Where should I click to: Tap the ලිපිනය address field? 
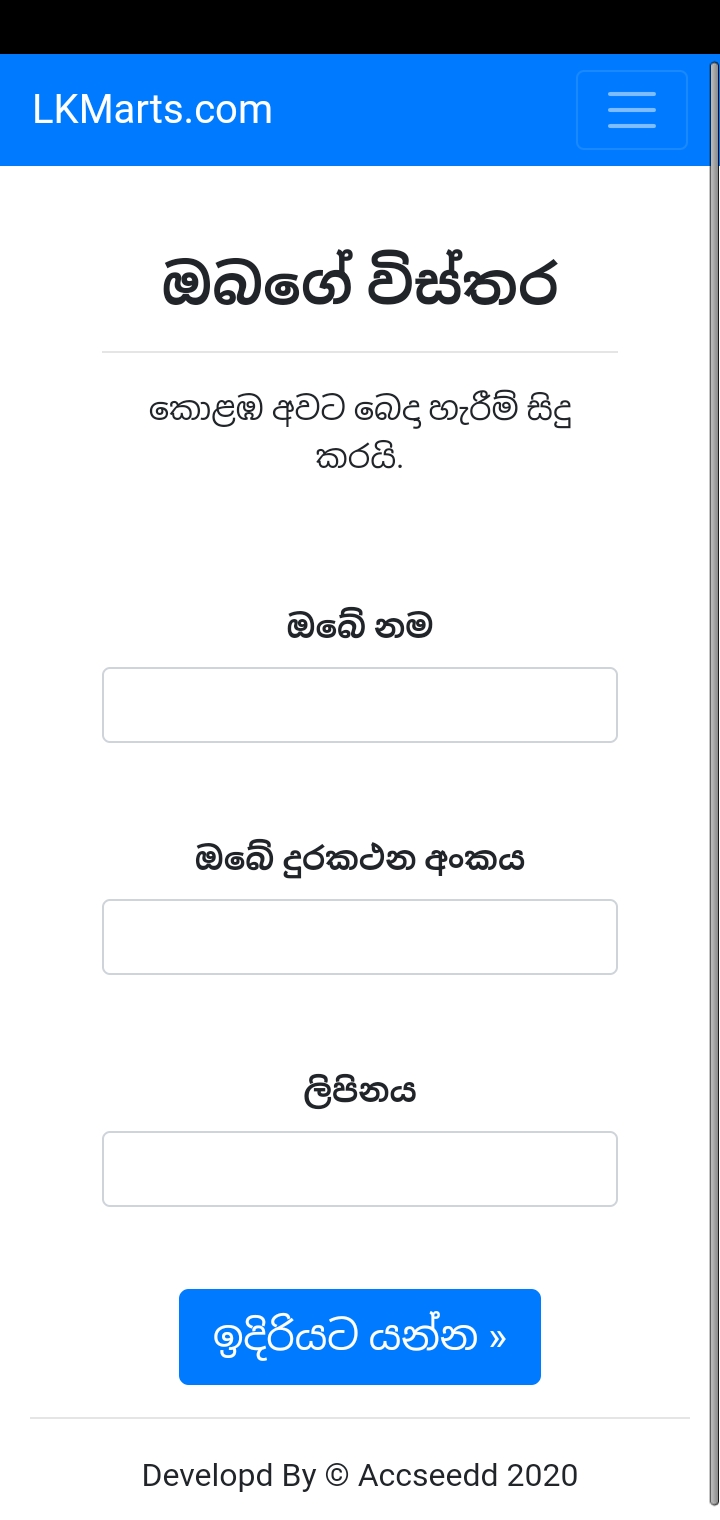click(360, 1169)
